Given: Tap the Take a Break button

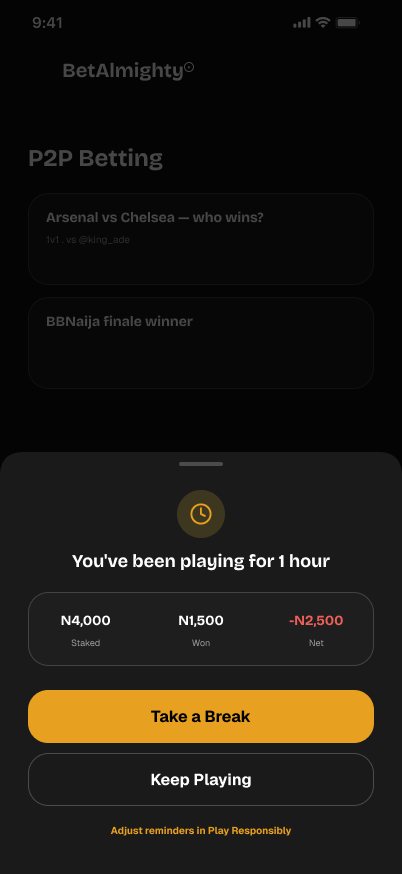Looking at the screenshot, I should point(201,716).
